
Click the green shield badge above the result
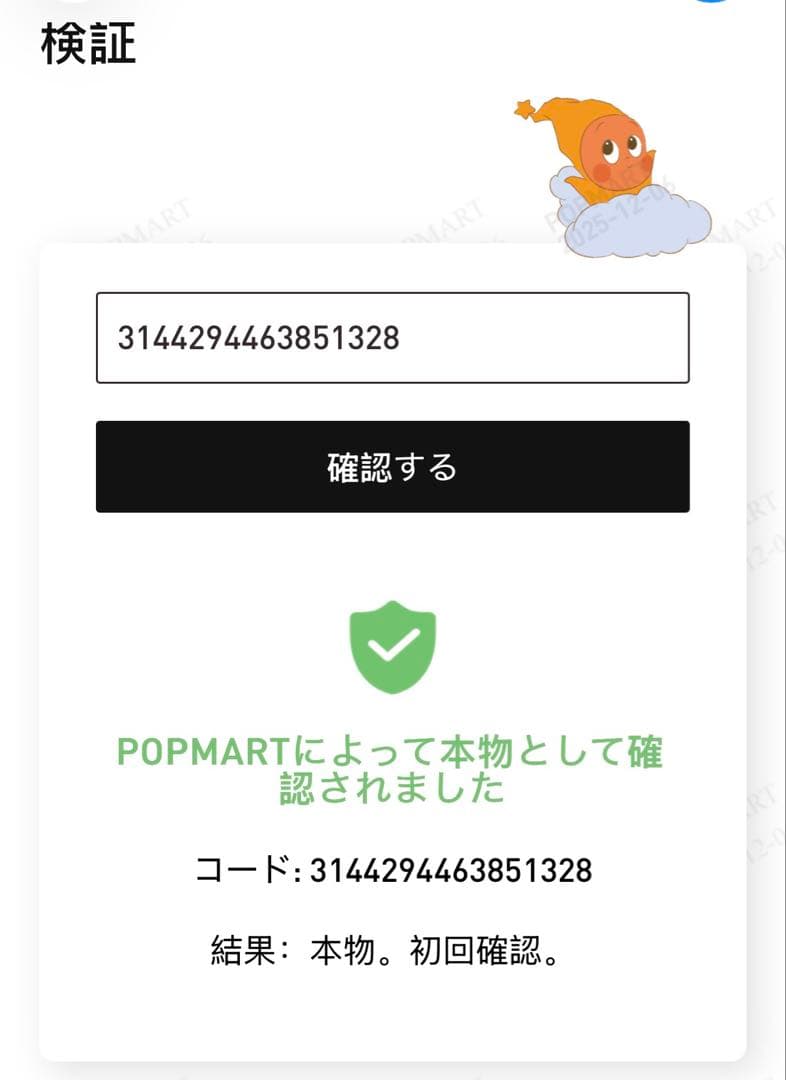coord(393,648)
